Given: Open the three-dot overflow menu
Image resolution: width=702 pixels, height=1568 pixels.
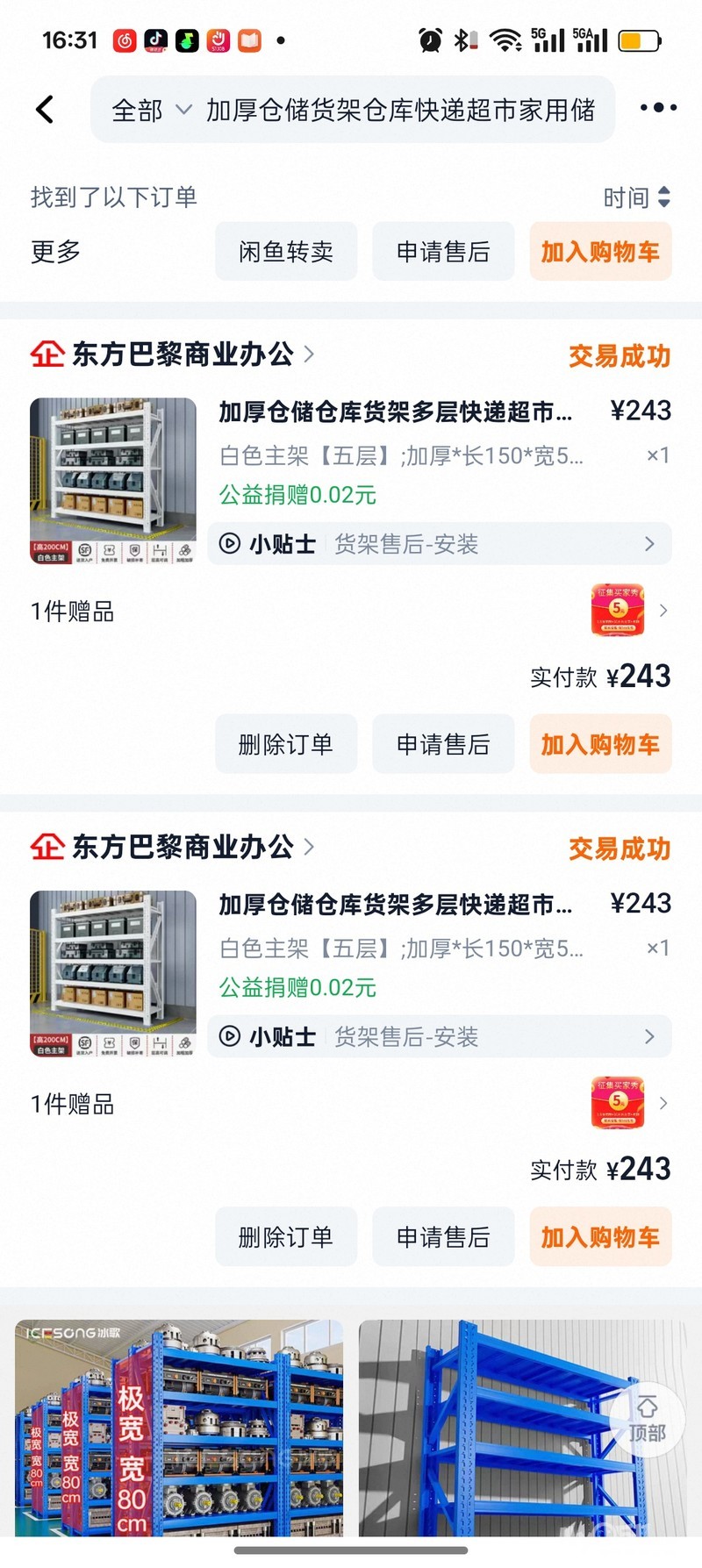Looking at the screenshot, I should 658,108.
